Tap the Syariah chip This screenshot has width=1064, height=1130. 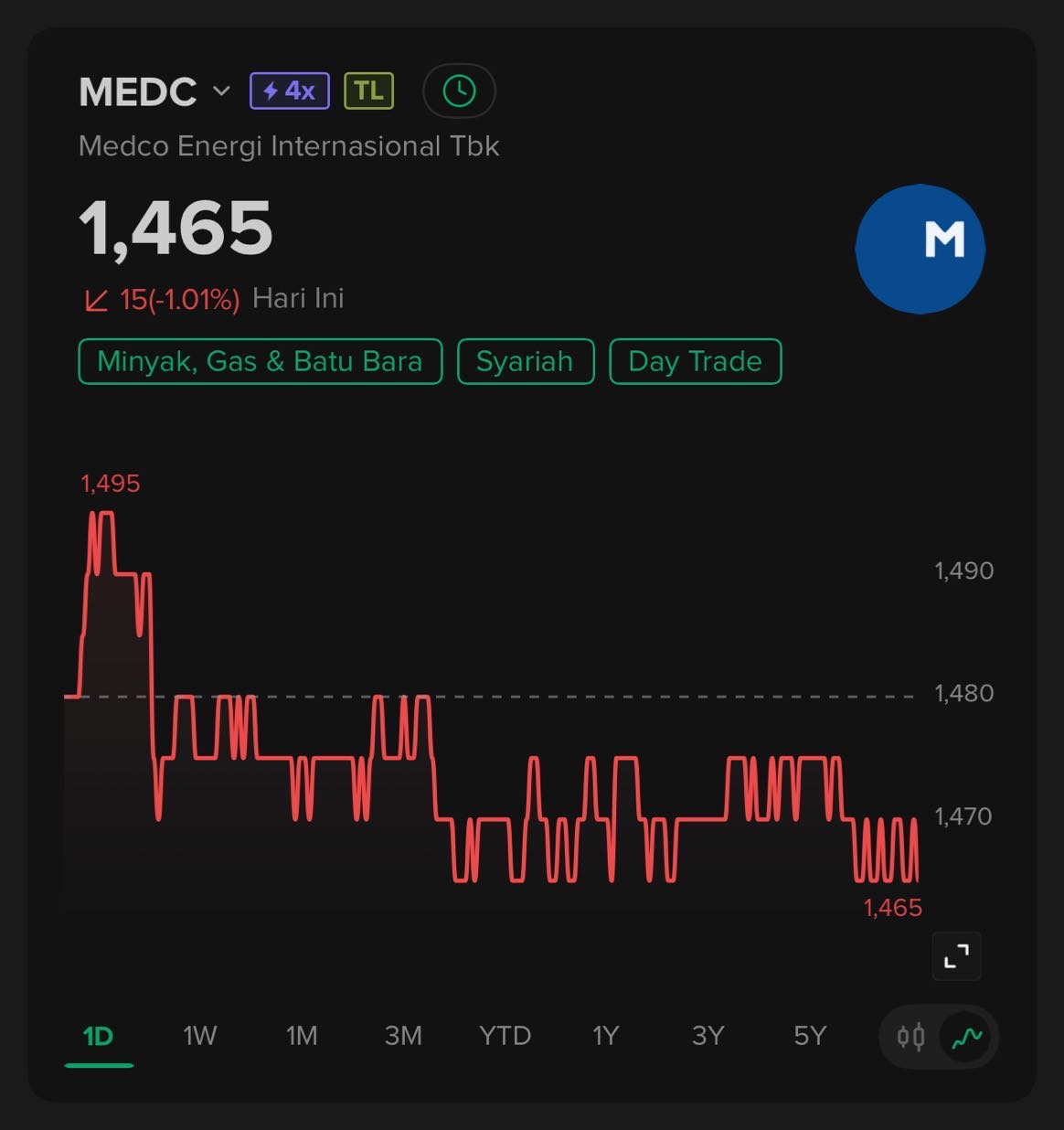click(x=525, y=361)
